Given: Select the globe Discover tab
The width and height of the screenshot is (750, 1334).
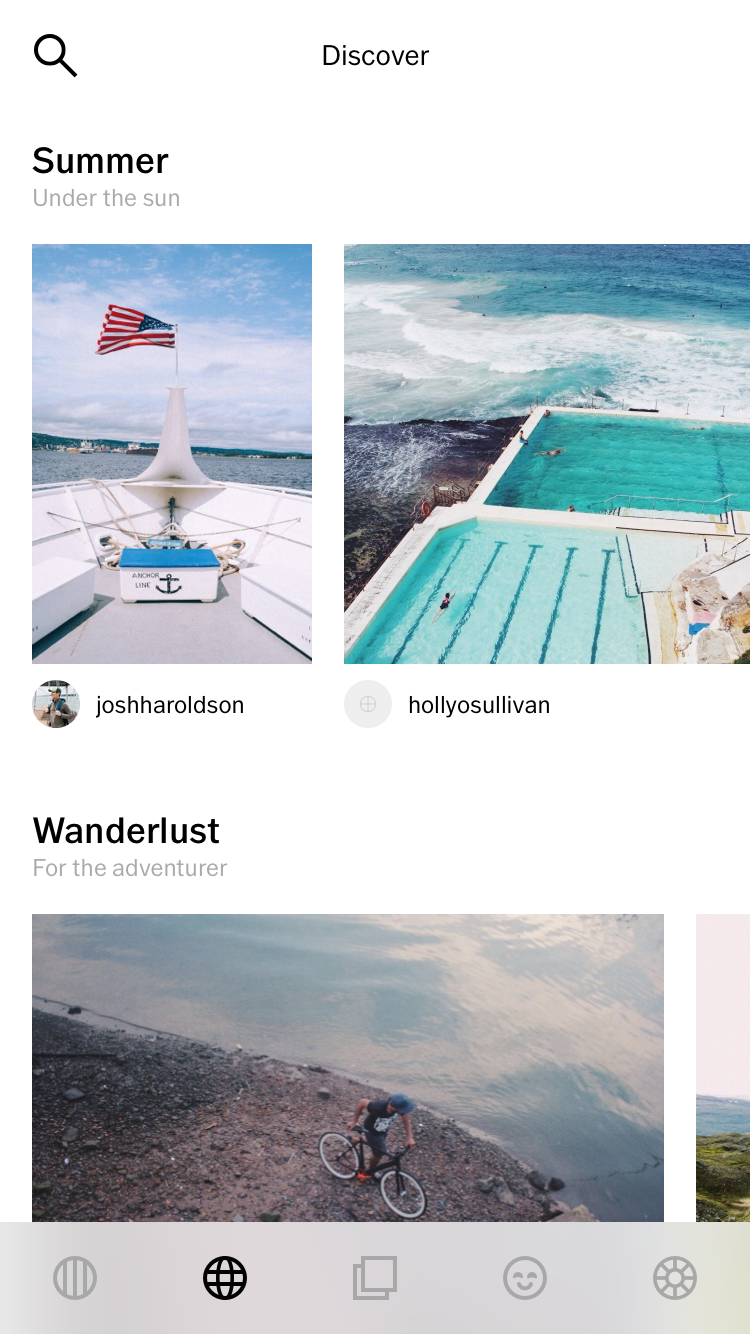Looking at the screenshot, I should point(225,1278).
